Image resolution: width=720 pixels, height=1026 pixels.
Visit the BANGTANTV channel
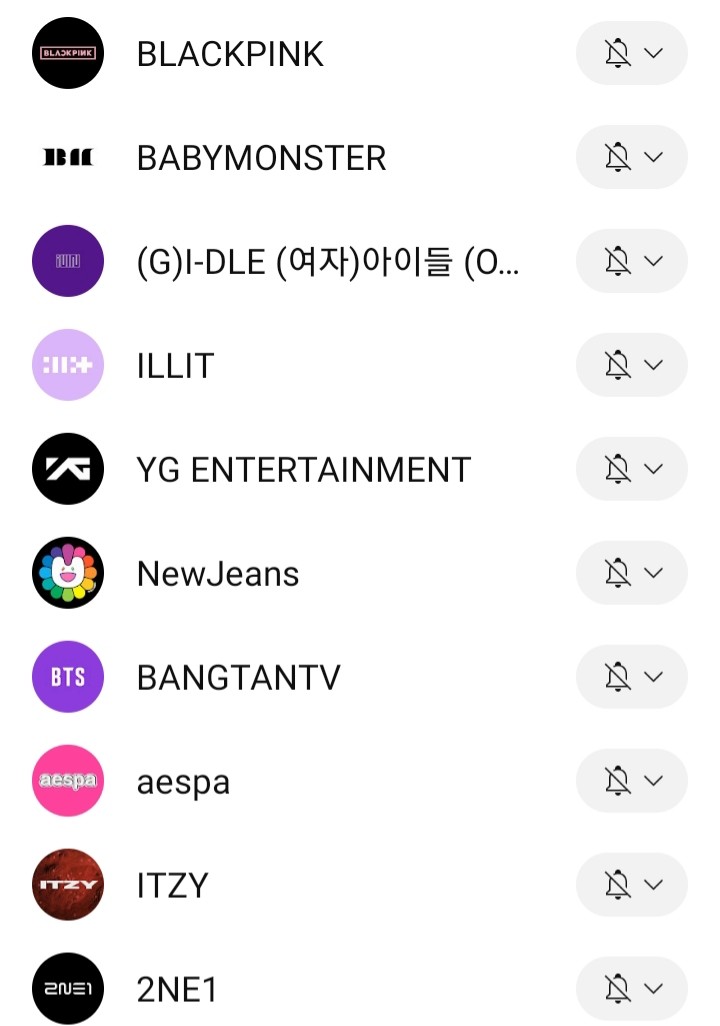(x=238, y=678)
